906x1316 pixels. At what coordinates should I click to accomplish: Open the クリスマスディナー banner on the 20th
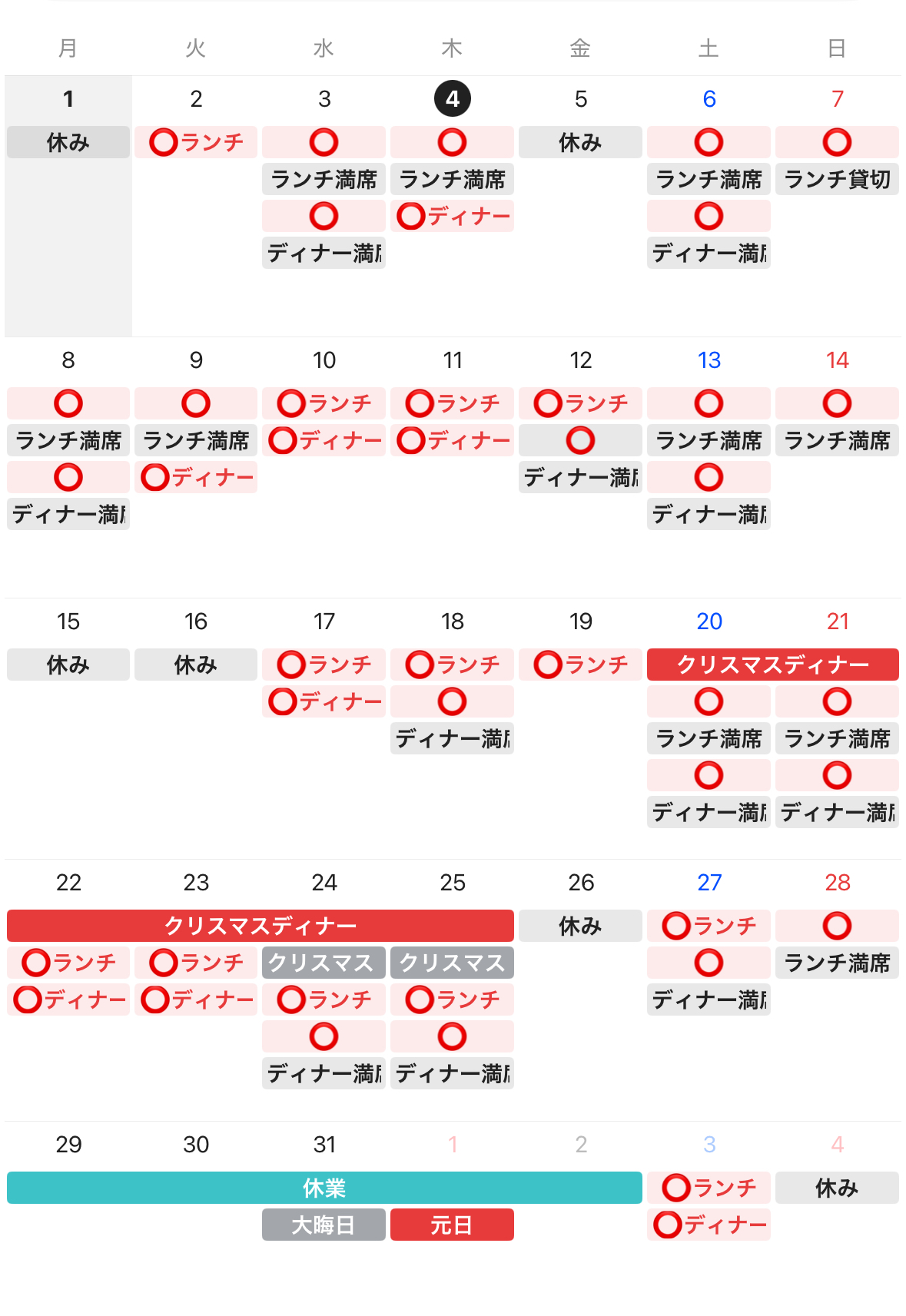[x=772, y=665]
